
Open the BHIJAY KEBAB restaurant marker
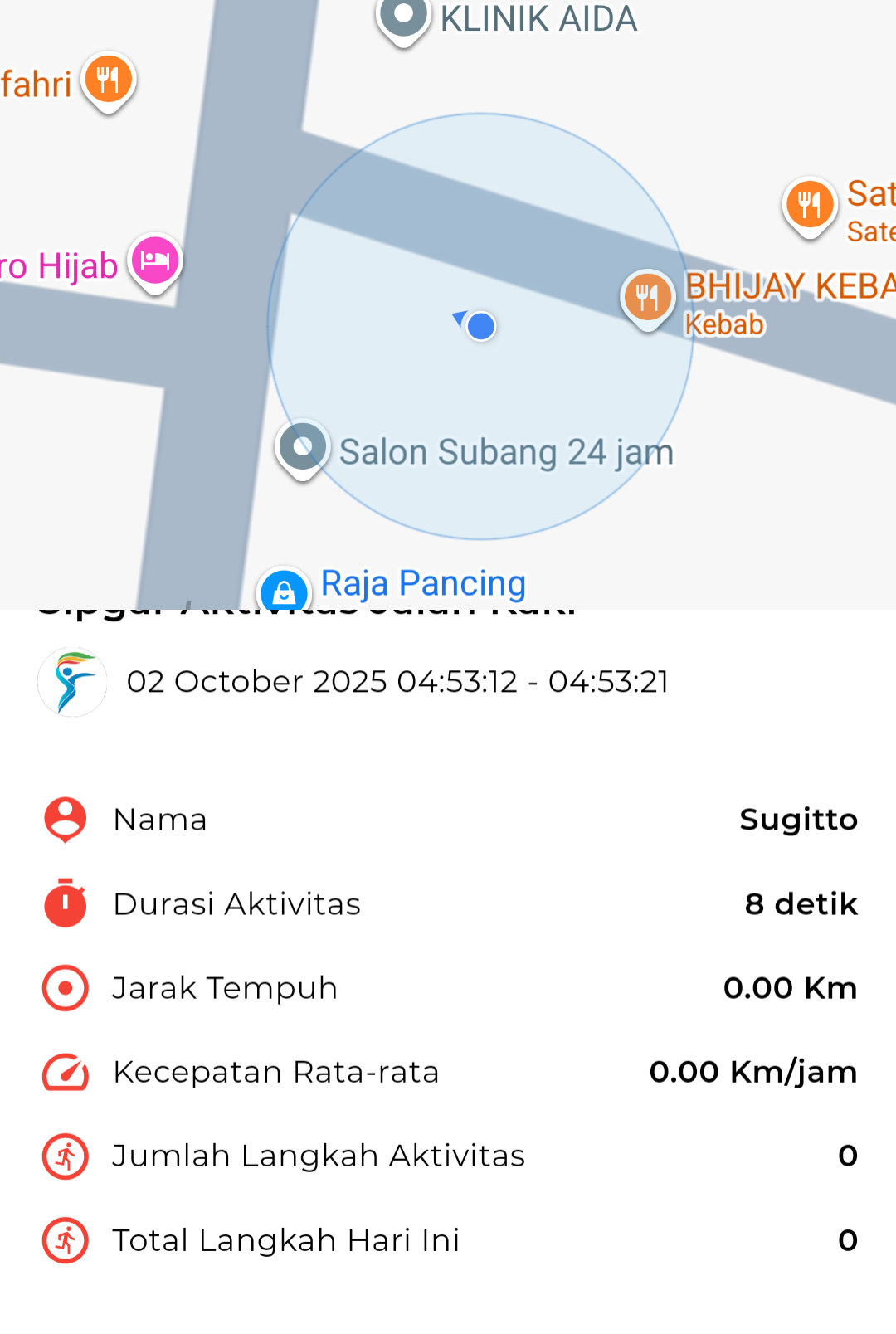(x=647, y=297)
